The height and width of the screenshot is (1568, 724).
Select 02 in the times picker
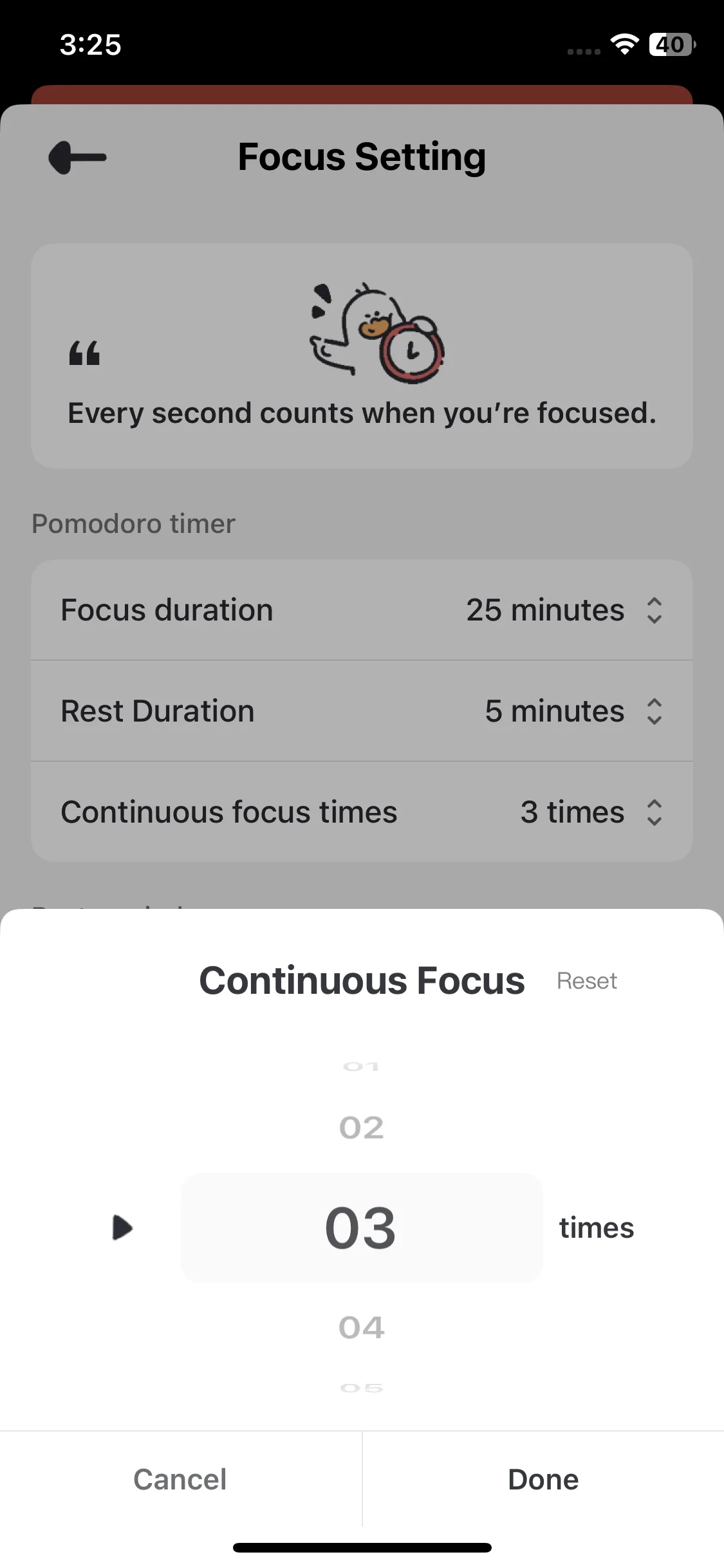pyautogui.click(x=362, y=1128)
